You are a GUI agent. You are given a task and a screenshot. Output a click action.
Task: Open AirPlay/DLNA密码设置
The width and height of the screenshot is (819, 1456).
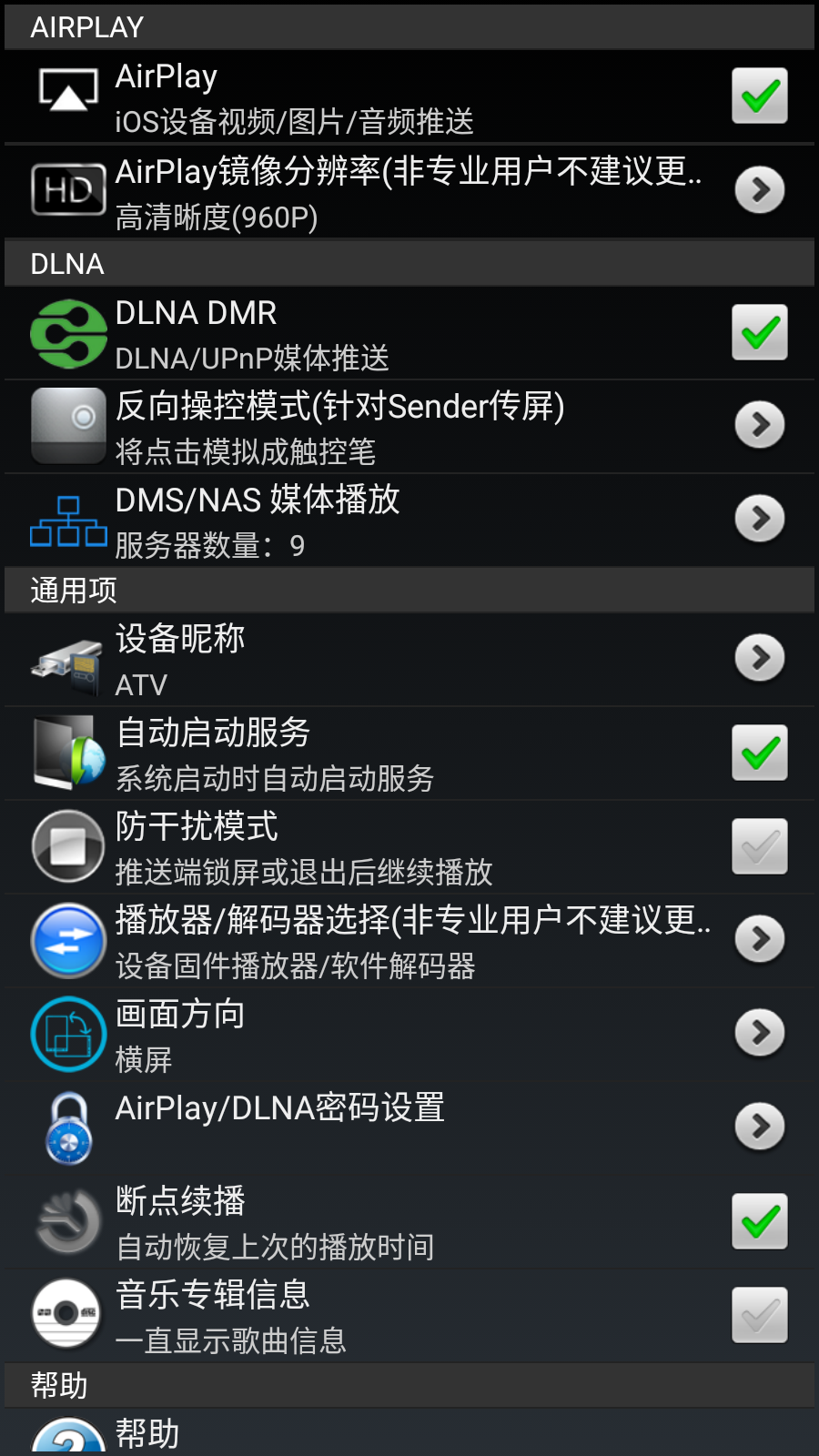click(x=409, y=1128)
